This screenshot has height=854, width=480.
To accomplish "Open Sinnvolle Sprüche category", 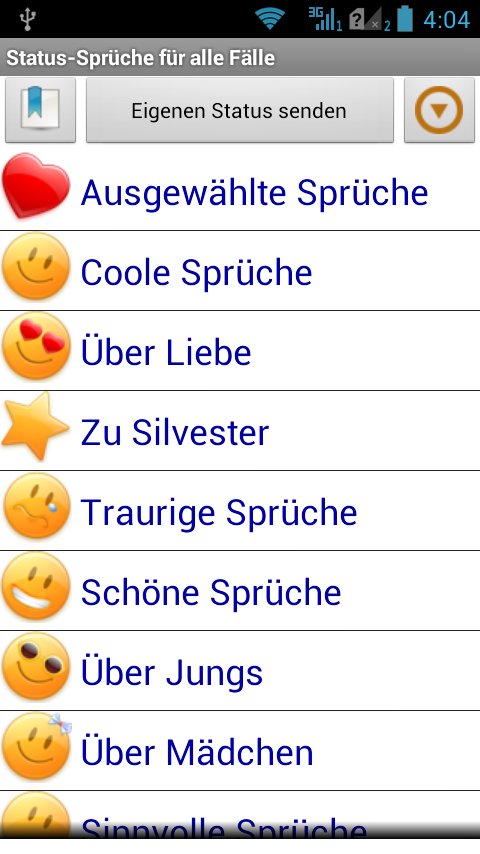I will [x=240, y=815].
